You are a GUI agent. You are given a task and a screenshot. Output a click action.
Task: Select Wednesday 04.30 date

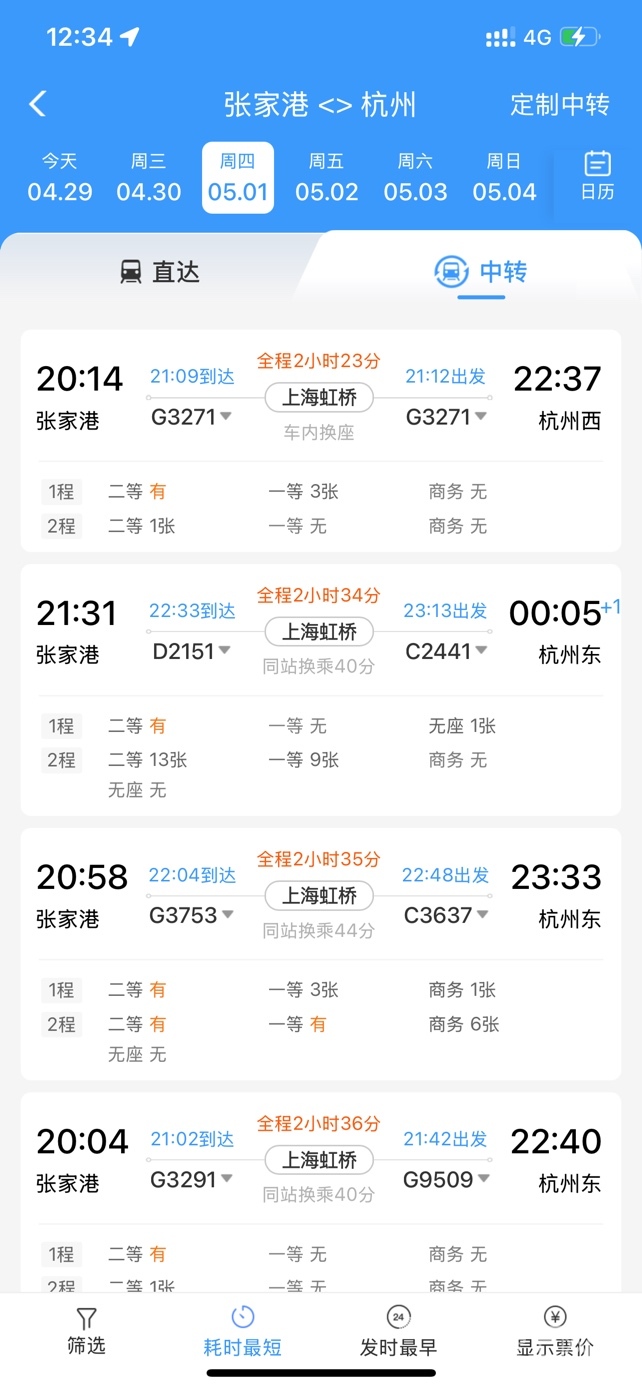click(x=148, y=178)
